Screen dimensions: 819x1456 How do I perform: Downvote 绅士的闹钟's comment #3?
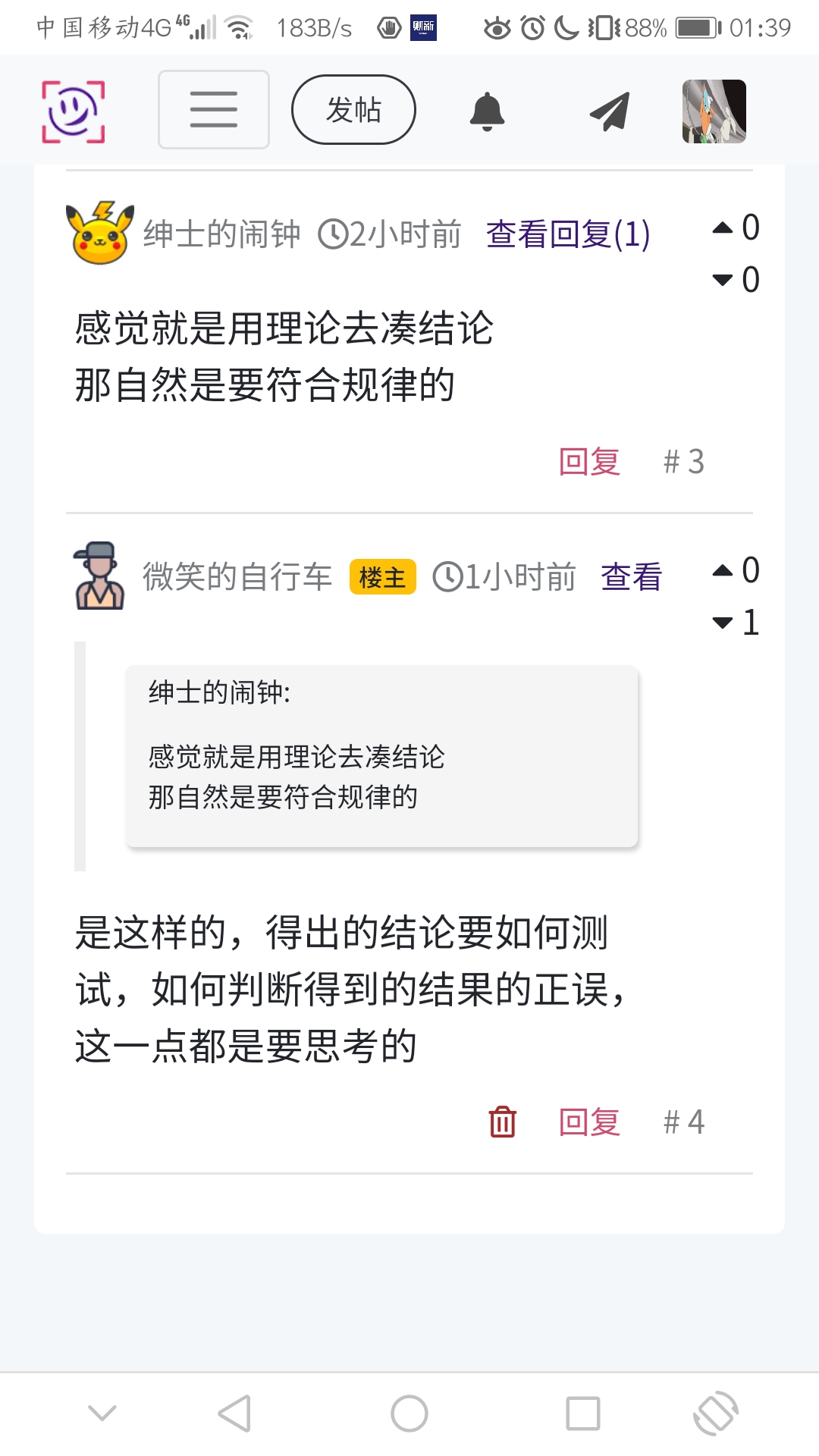(723, 280)
